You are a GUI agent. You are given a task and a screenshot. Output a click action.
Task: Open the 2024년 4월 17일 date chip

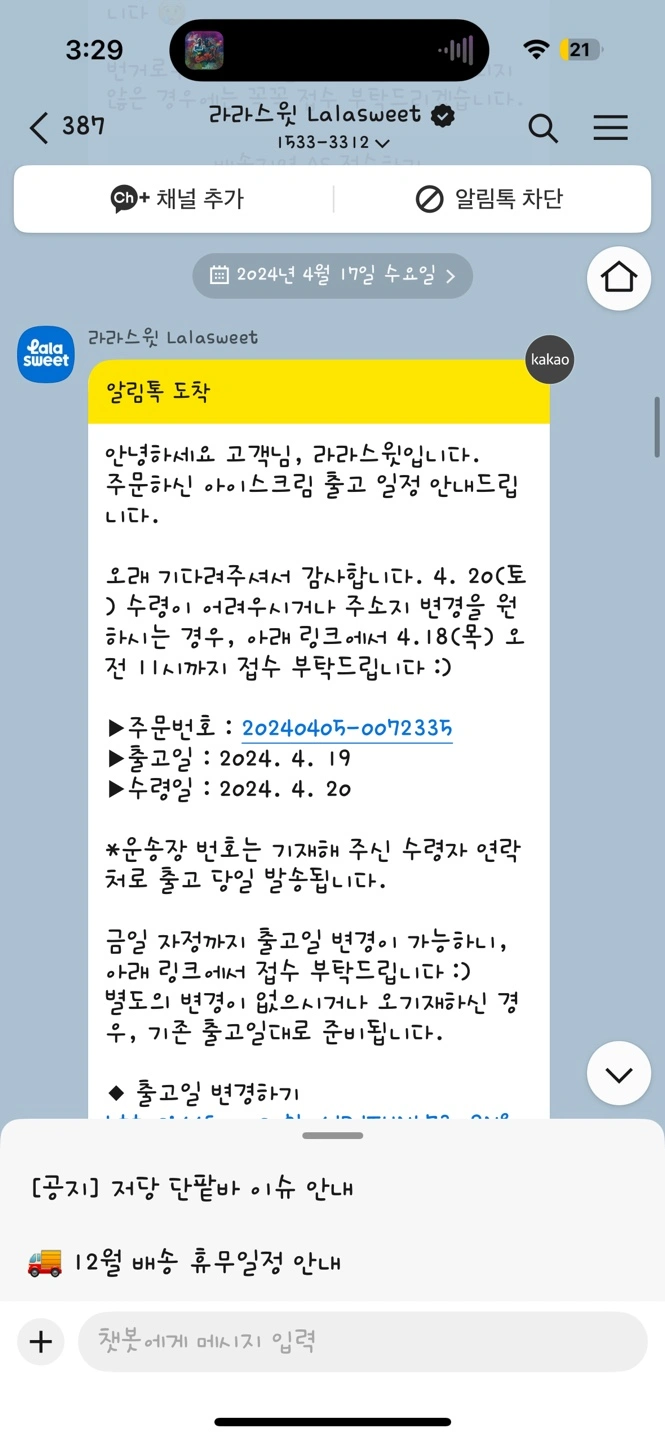(332, 276)
